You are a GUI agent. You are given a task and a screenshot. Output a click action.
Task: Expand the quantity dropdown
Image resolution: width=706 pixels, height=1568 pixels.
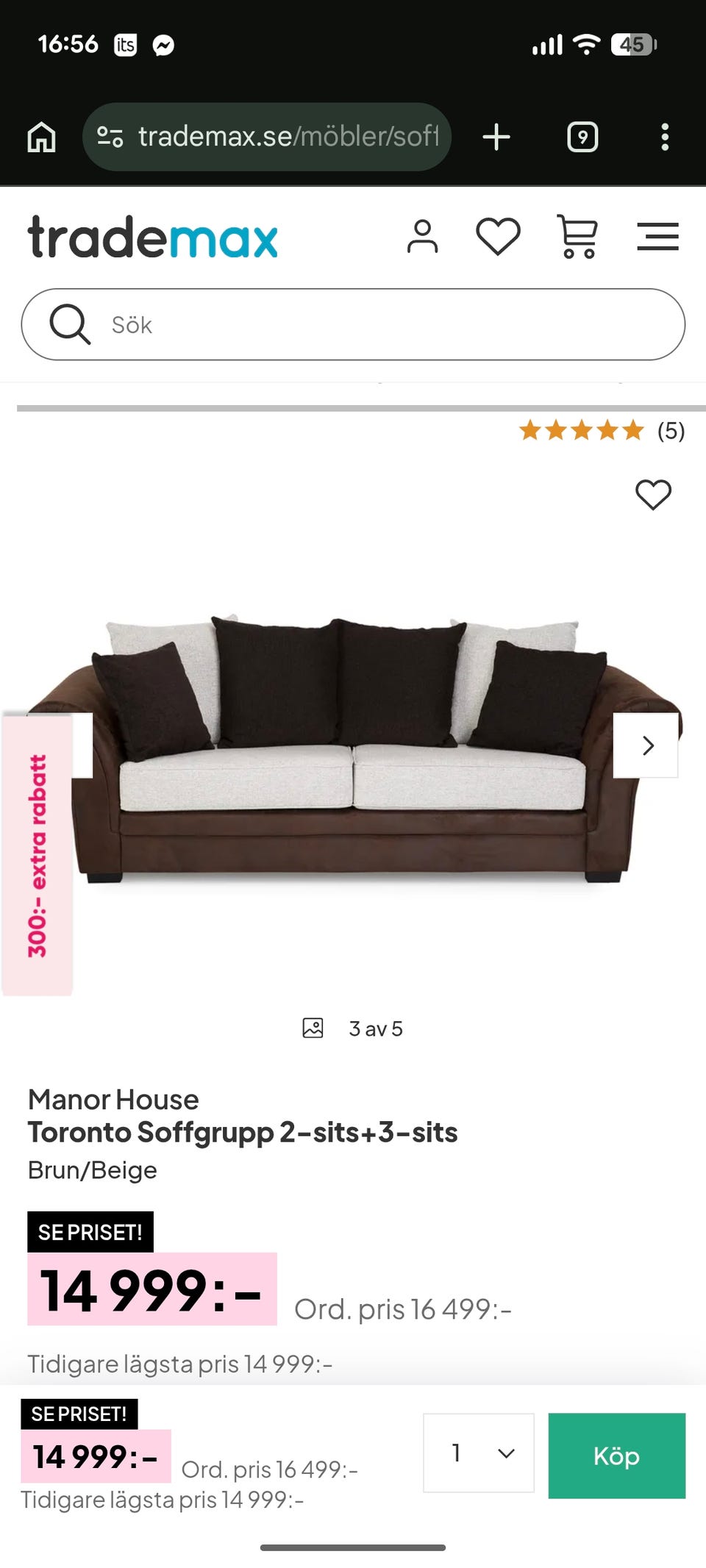479,1453
